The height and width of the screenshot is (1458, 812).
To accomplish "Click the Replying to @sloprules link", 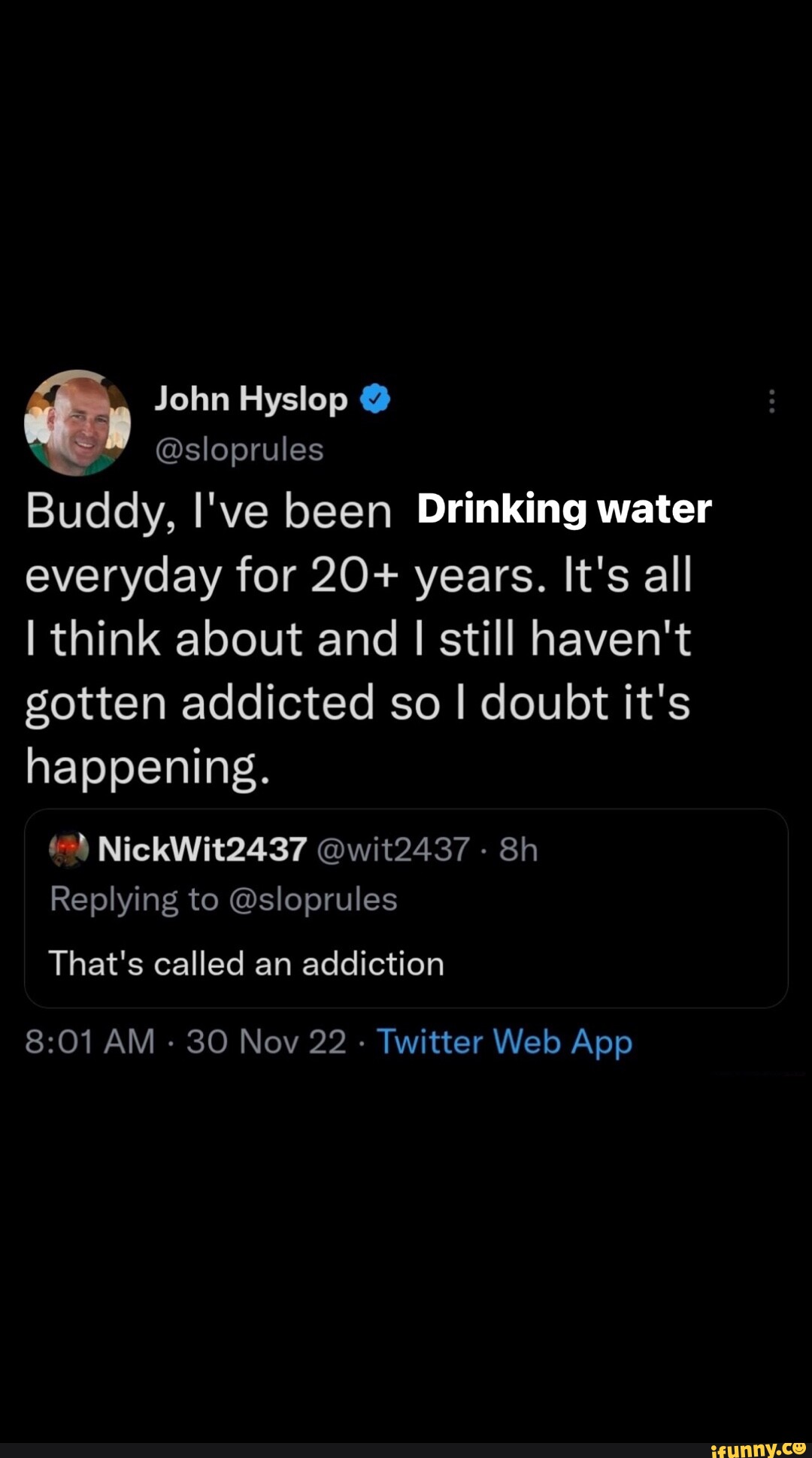I will [x=223, y=900].
